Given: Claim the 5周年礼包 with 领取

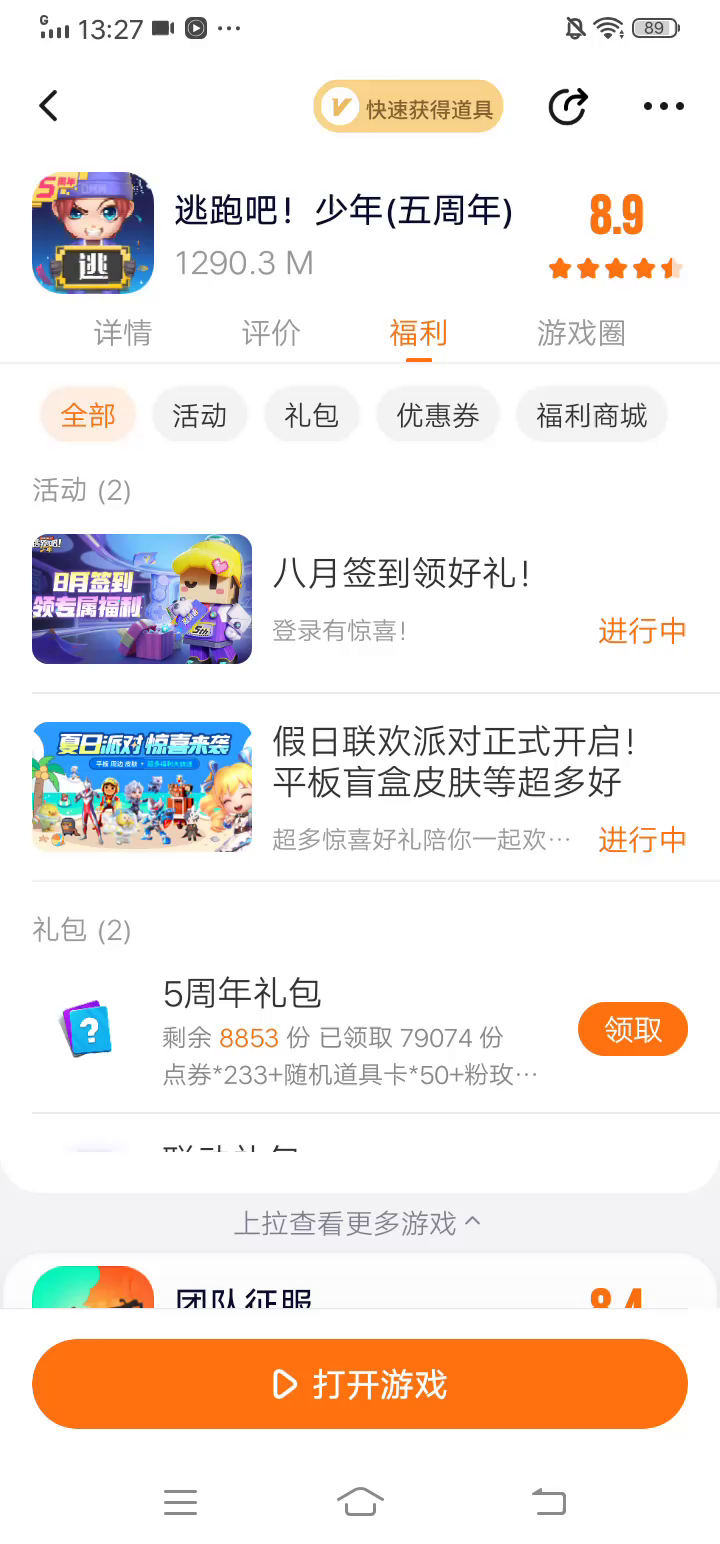Looking at the screenshot, I should tap(632, 1029).
